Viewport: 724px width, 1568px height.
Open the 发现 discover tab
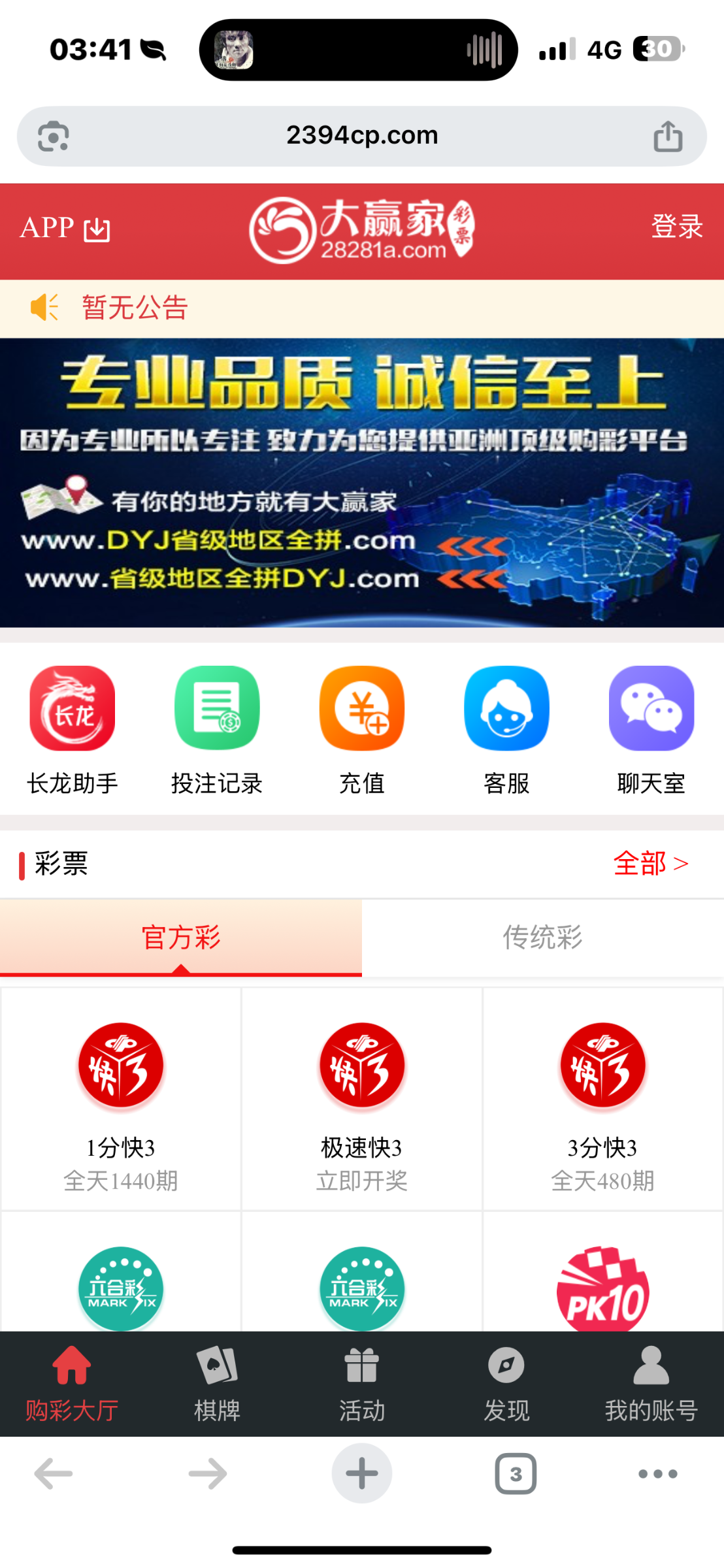506,1384
